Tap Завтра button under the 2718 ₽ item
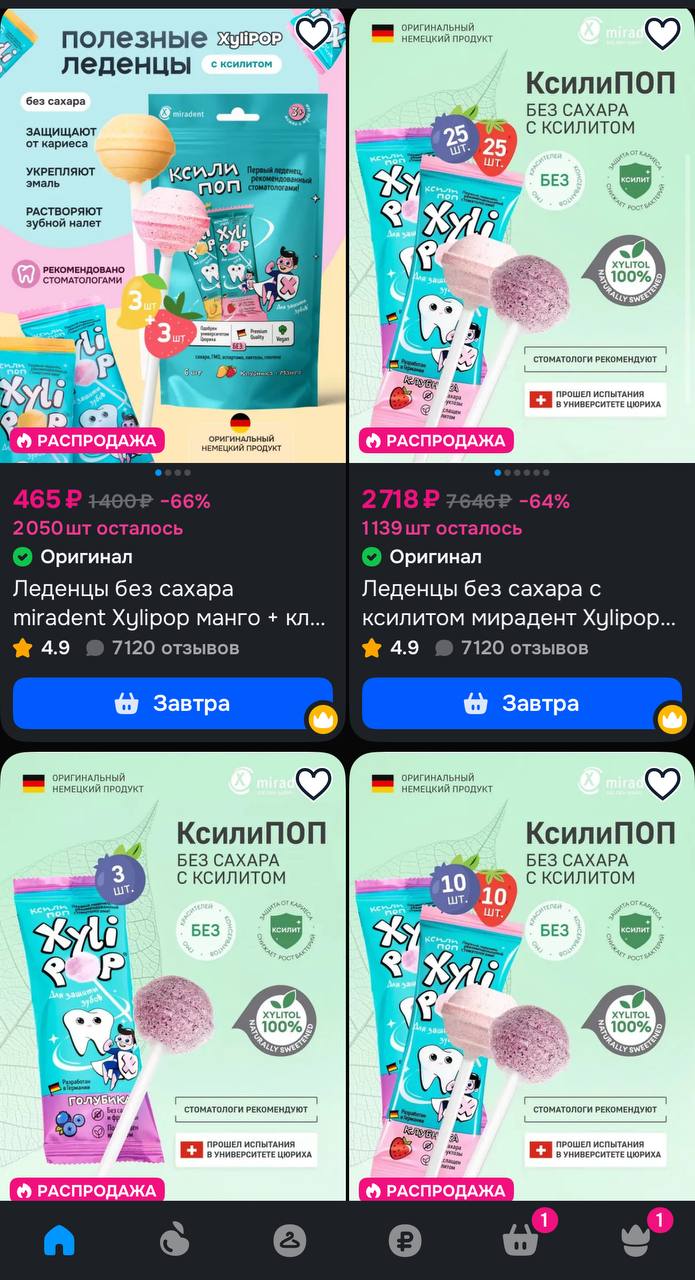This screenshot has height=1280, width=695. point(521,703)
